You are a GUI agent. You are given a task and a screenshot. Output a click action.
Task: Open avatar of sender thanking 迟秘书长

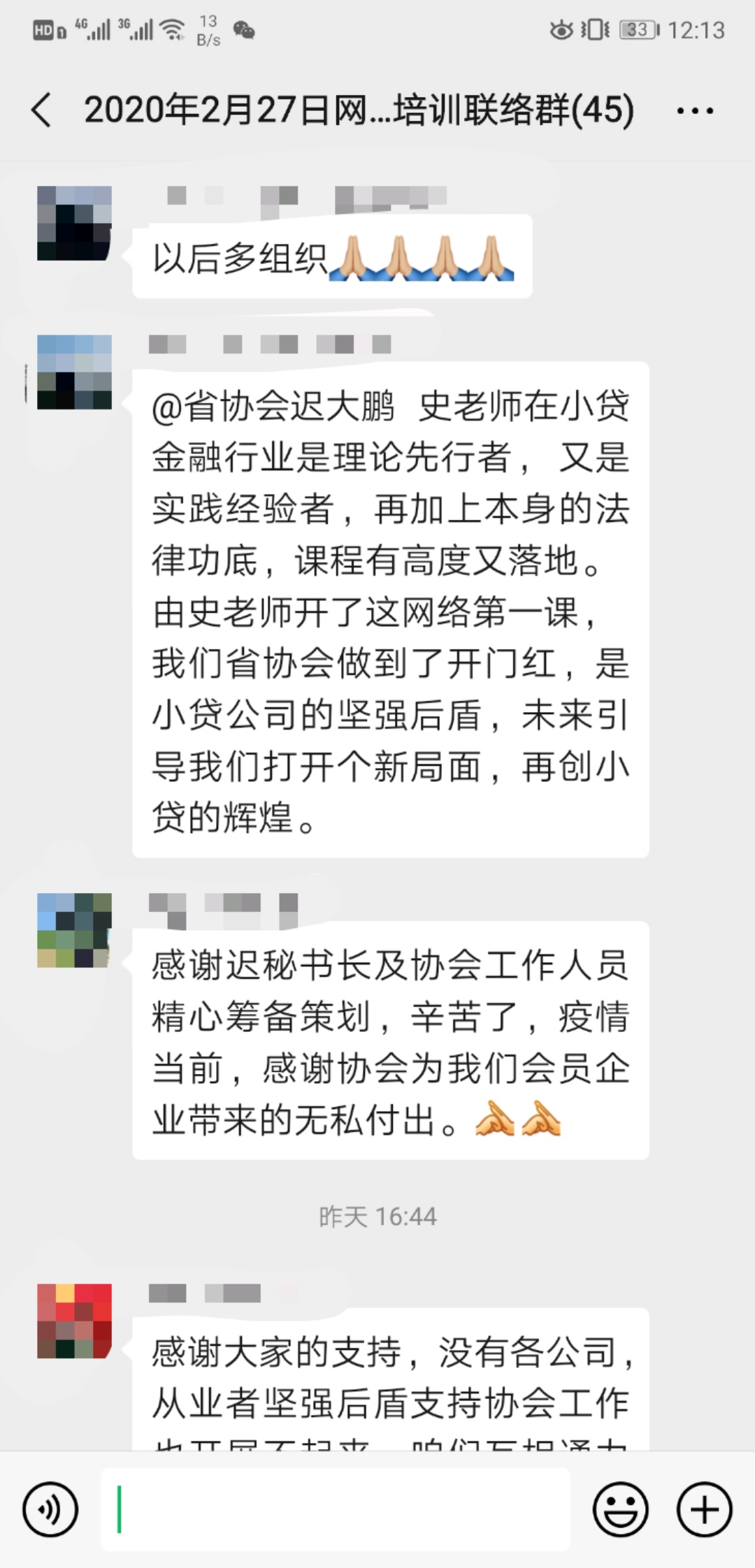[x=74, y=930]
